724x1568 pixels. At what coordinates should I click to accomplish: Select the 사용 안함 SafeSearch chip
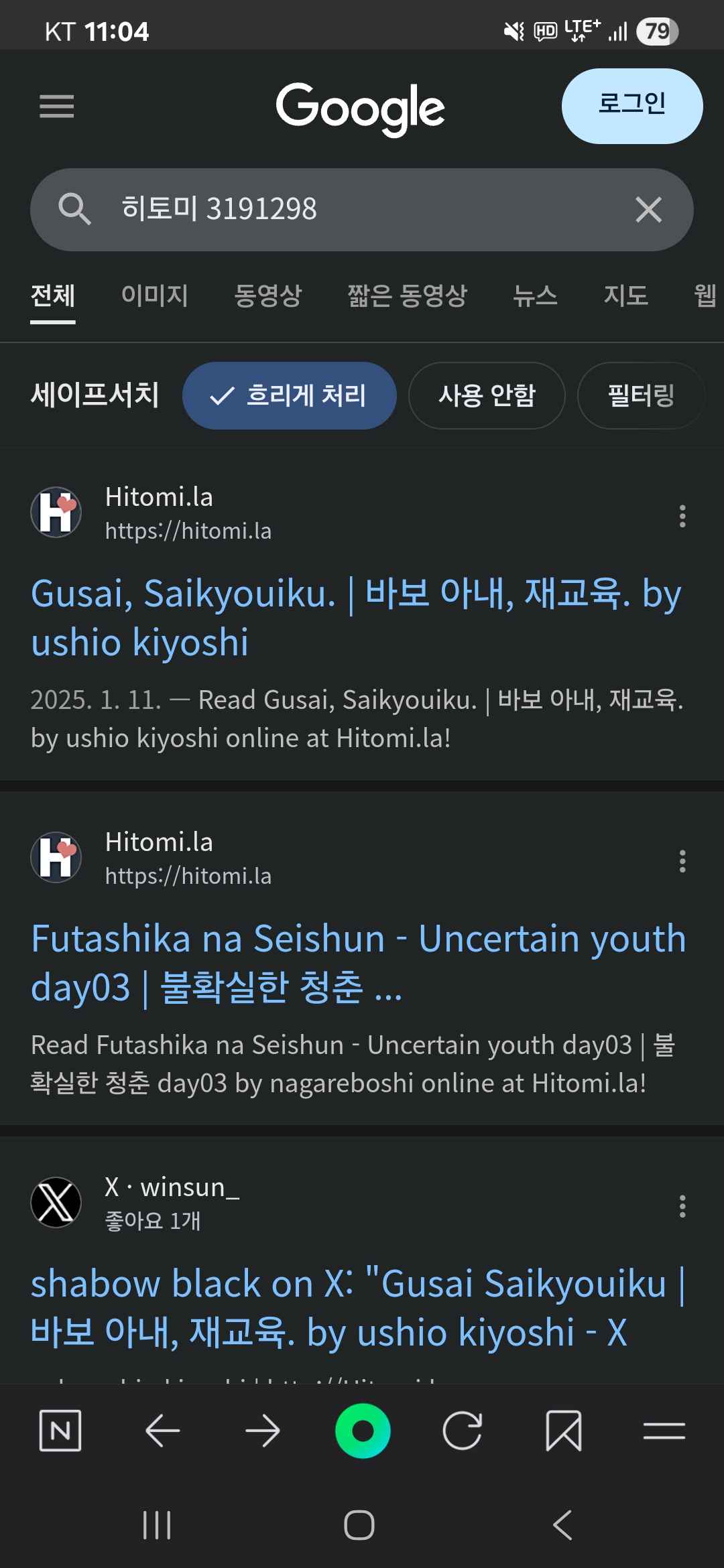tap(487, 395)
